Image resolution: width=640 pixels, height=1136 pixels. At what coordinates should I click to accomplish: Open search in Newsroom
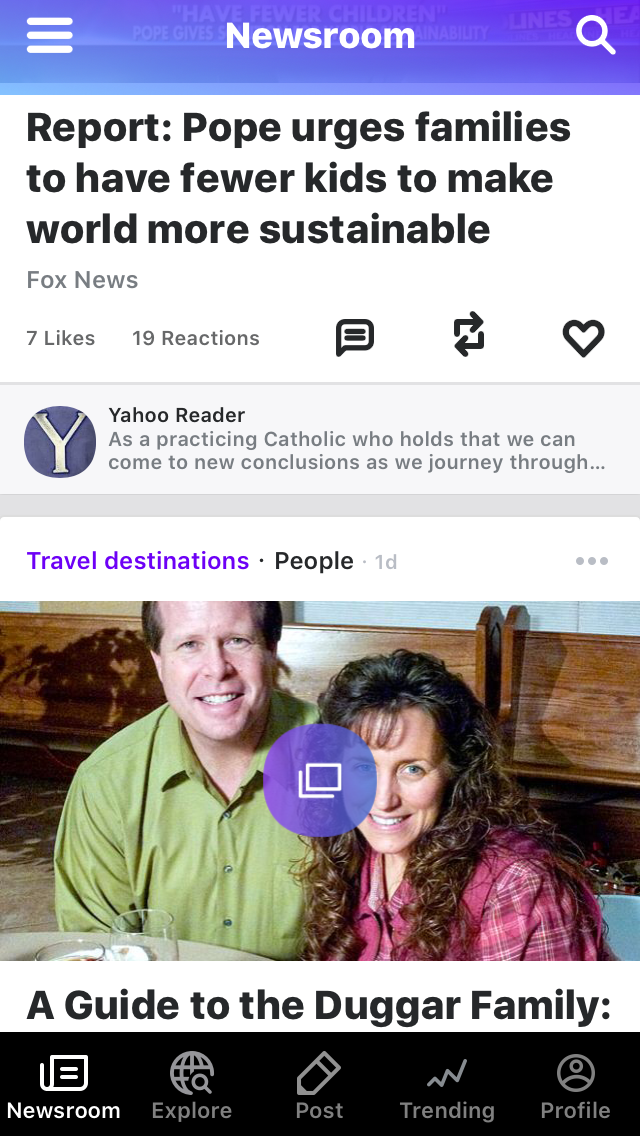[x=596, y=35]
